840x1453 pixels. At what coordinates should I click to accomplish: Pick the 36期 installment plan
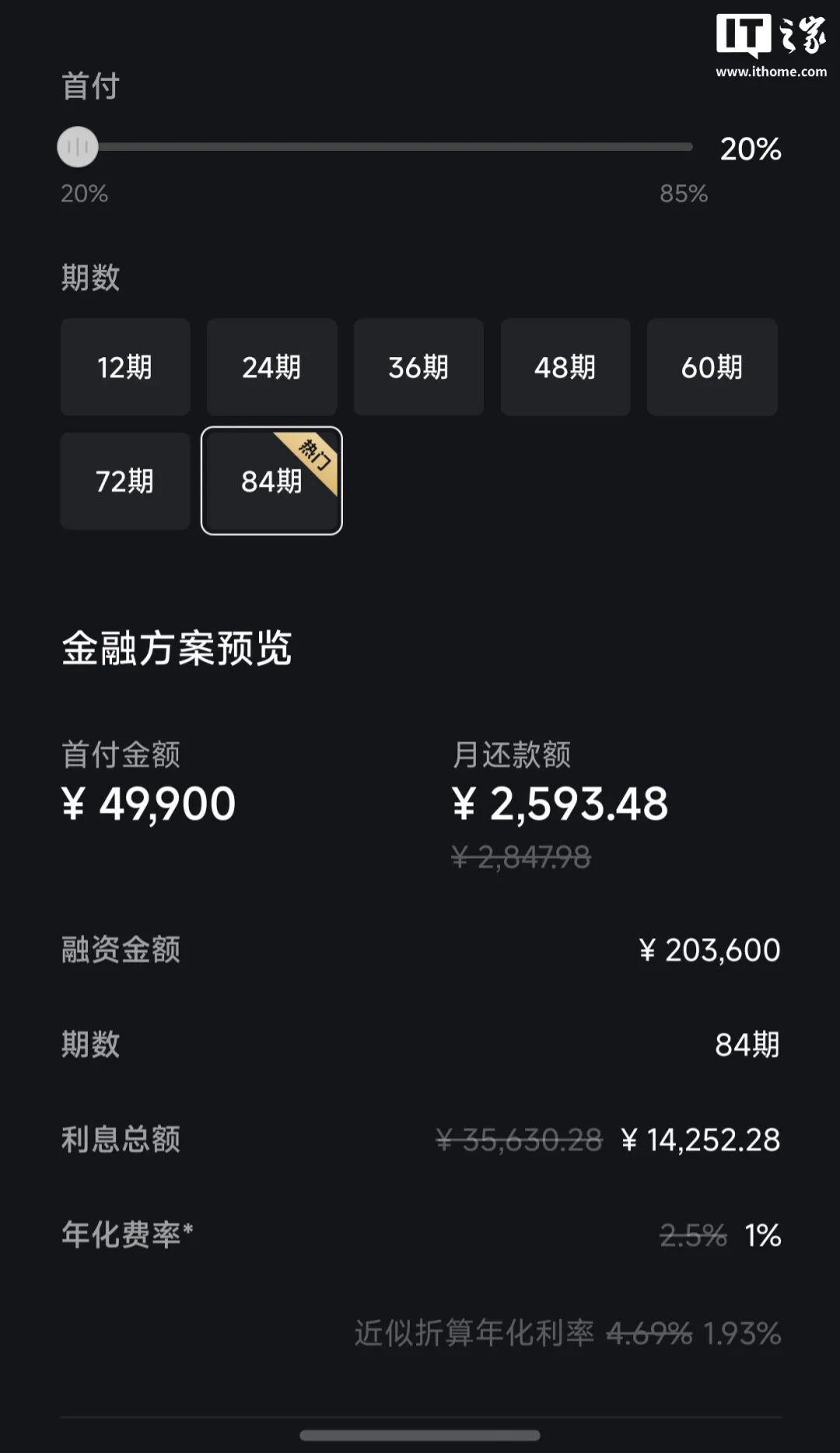point(418,366)
